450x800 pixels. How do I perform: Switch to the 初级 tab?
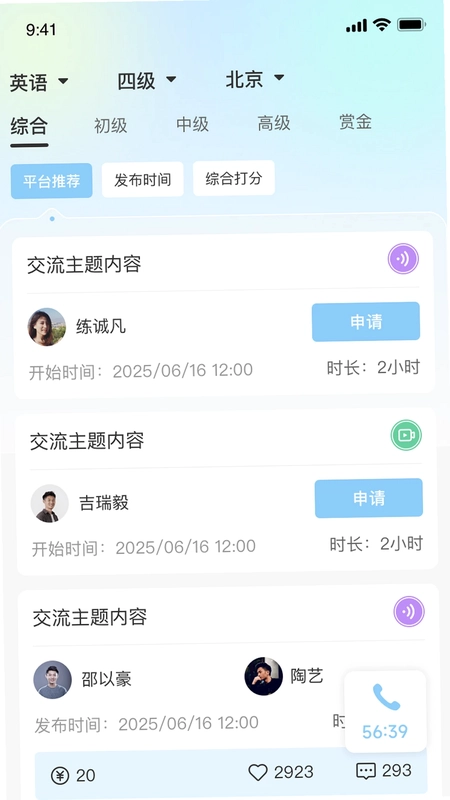pos(110,126)
